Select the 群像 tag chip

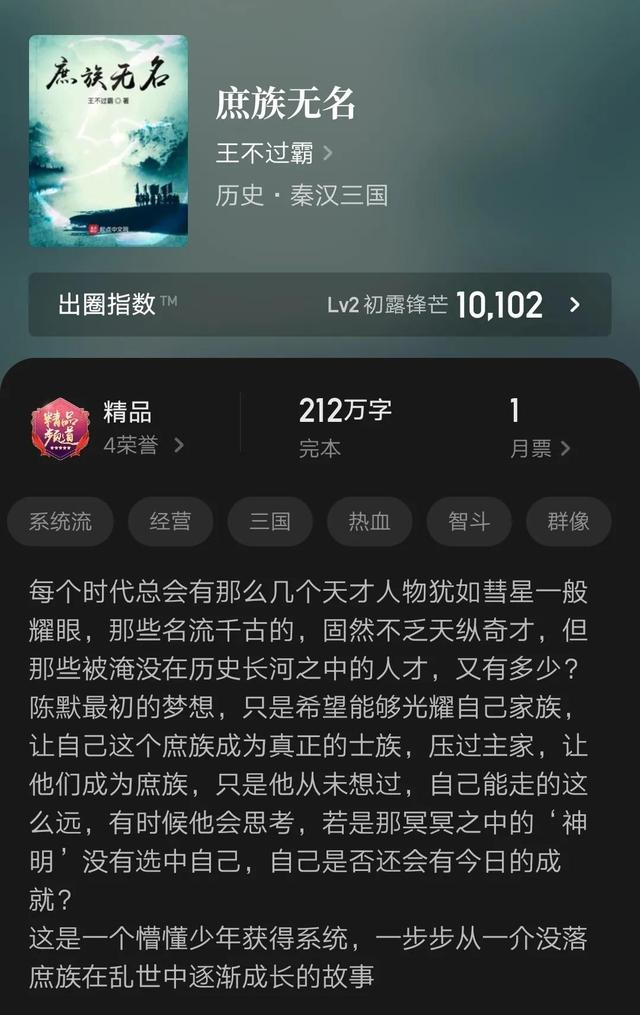(568, 521)
